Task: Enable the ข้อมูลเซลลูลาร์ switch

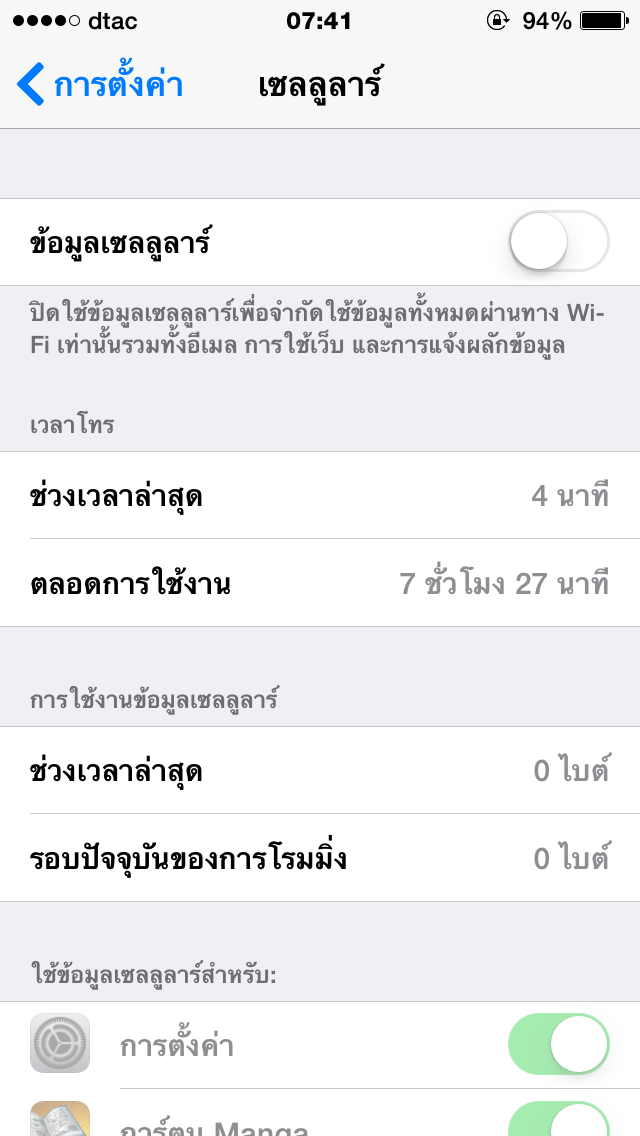Action: [559, 241]
